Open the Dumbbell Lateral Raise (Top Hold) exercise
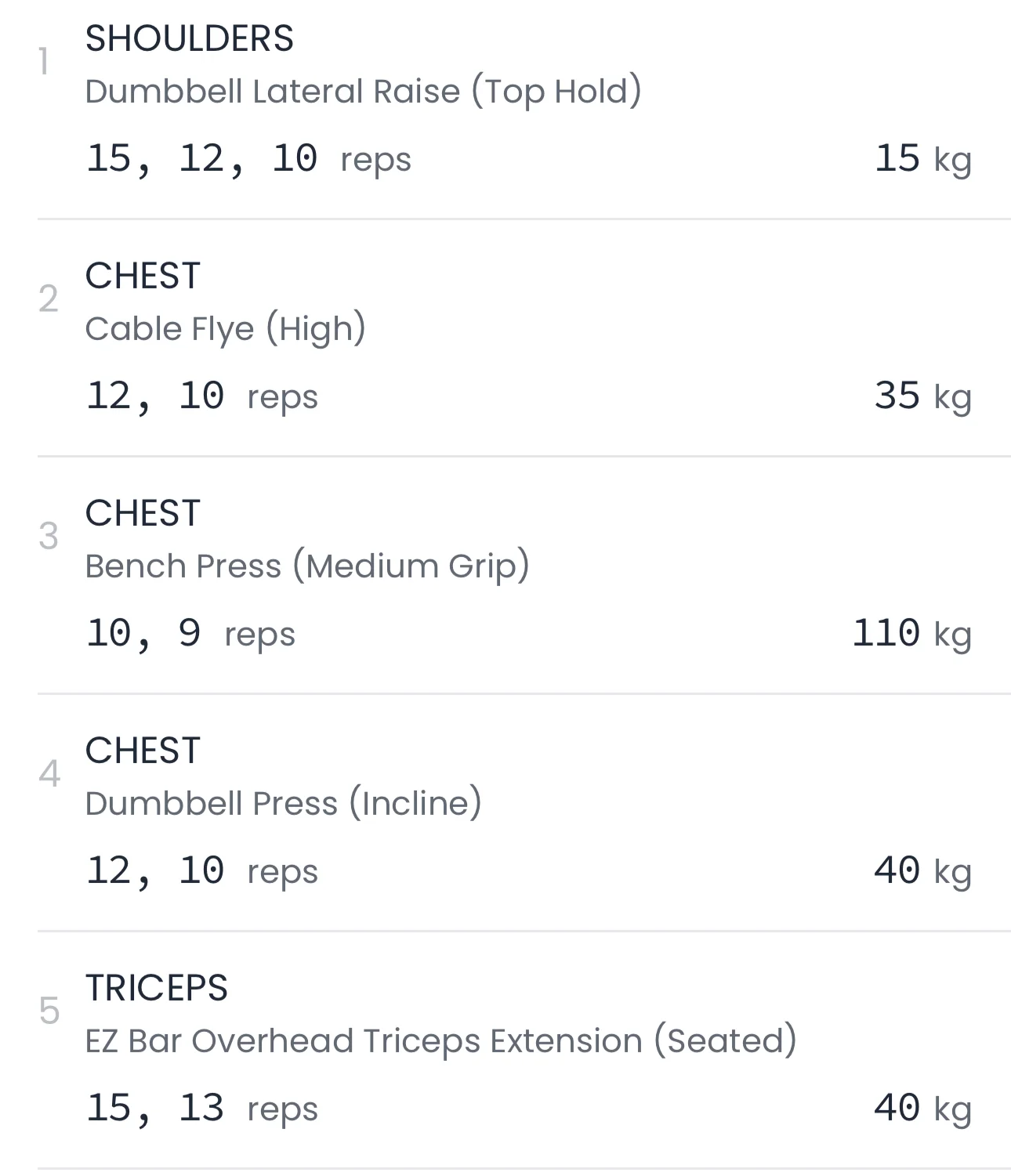Screen dimensions: 1011x1176 [363, 91]
